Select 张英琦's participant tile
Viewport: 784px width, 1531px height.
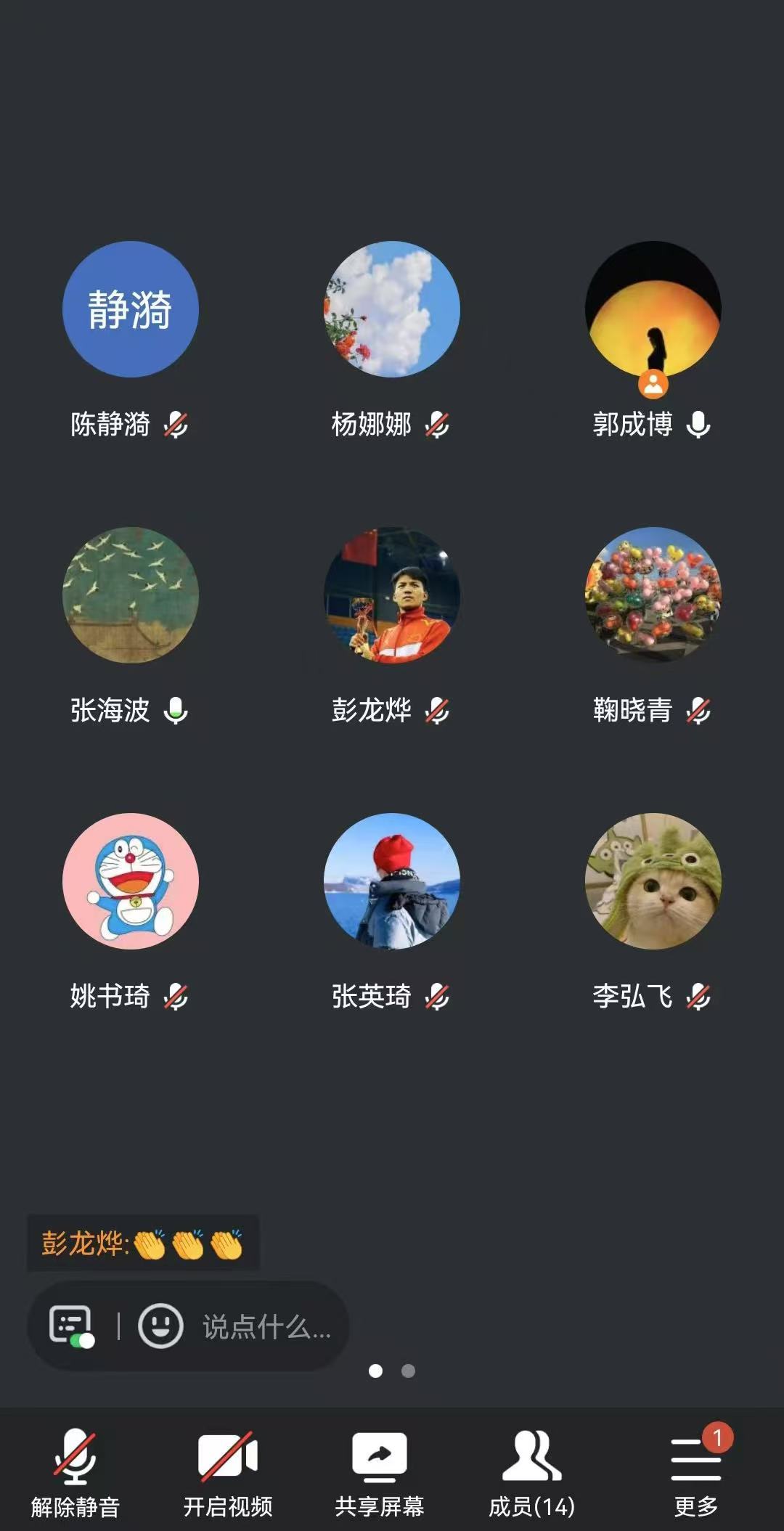click(x=392, y=881)
